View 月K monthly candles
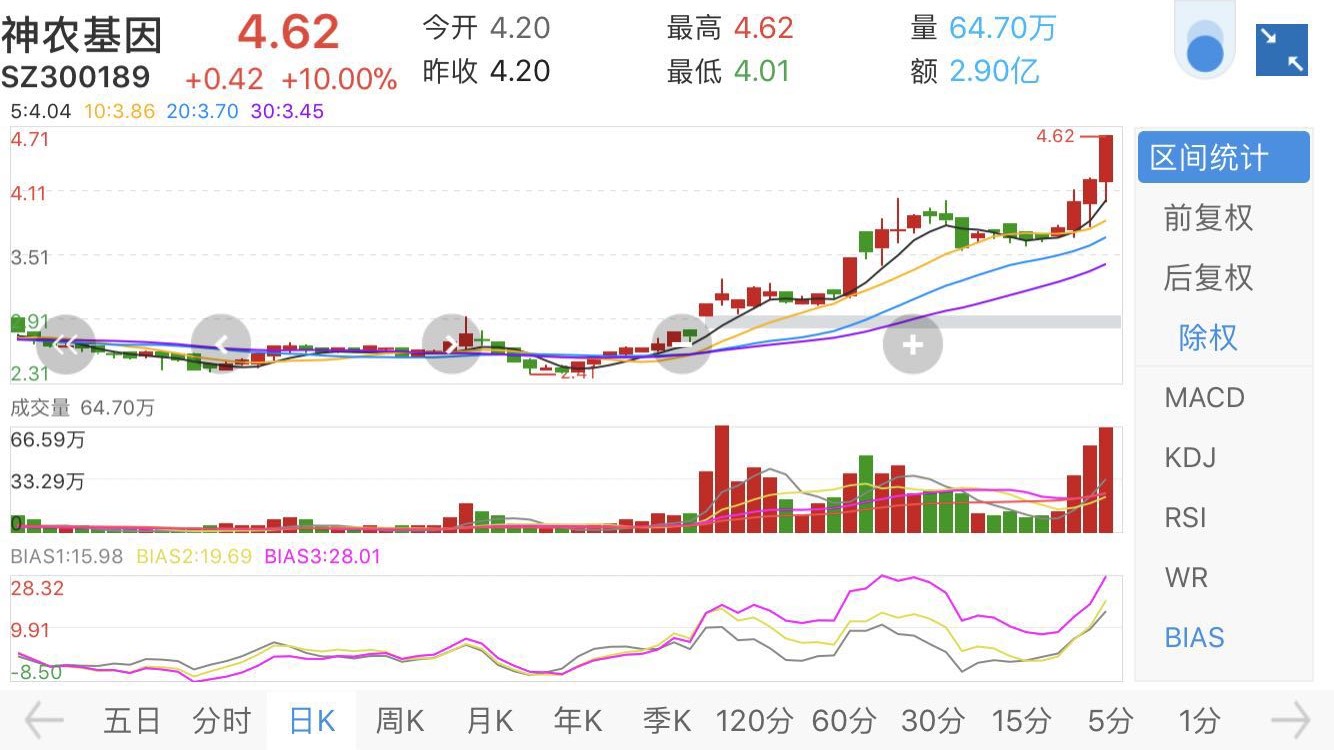The image size is (1334, 750). [x=490, y=720]
